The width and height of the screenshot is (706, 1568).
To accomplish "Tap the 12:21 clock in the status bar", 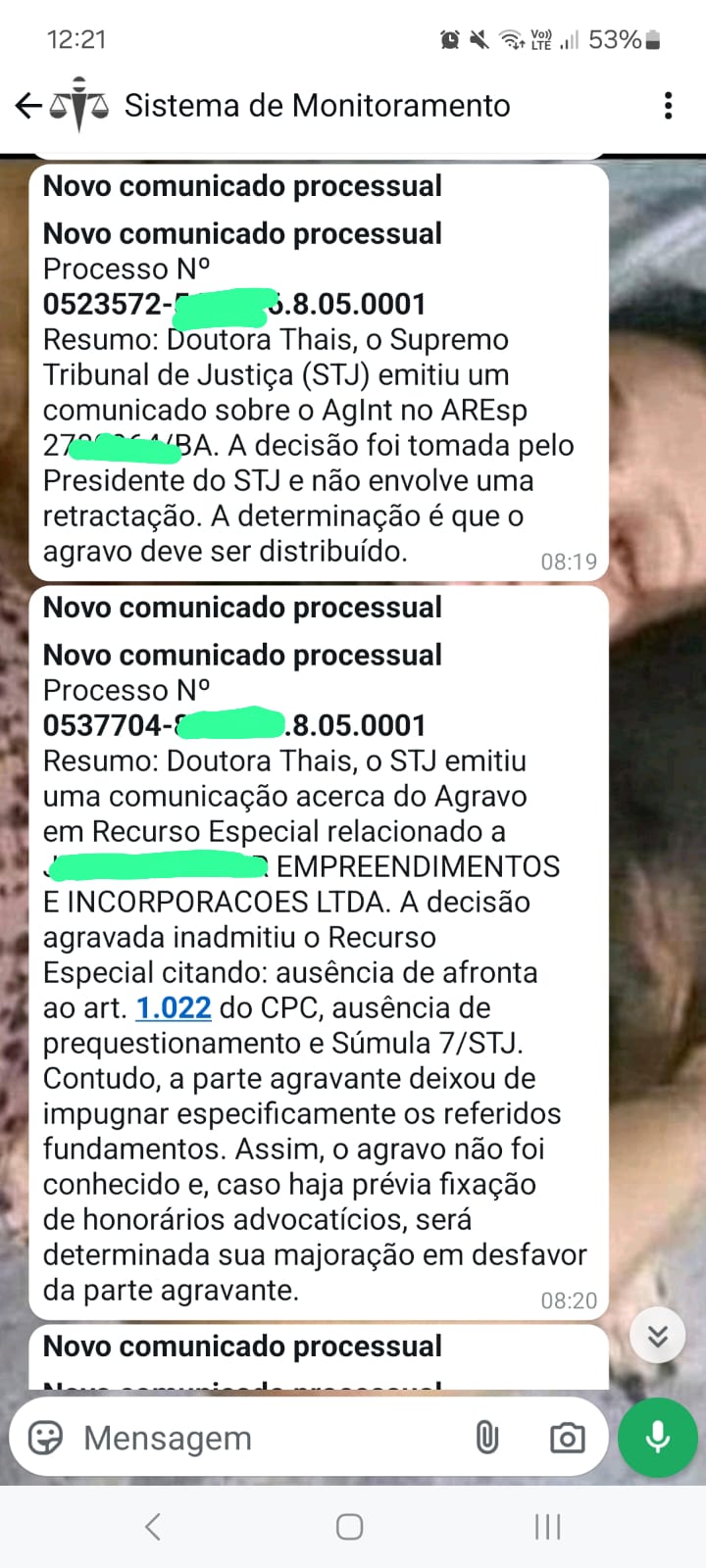I will pyautogui.click(x=76, y=39).
